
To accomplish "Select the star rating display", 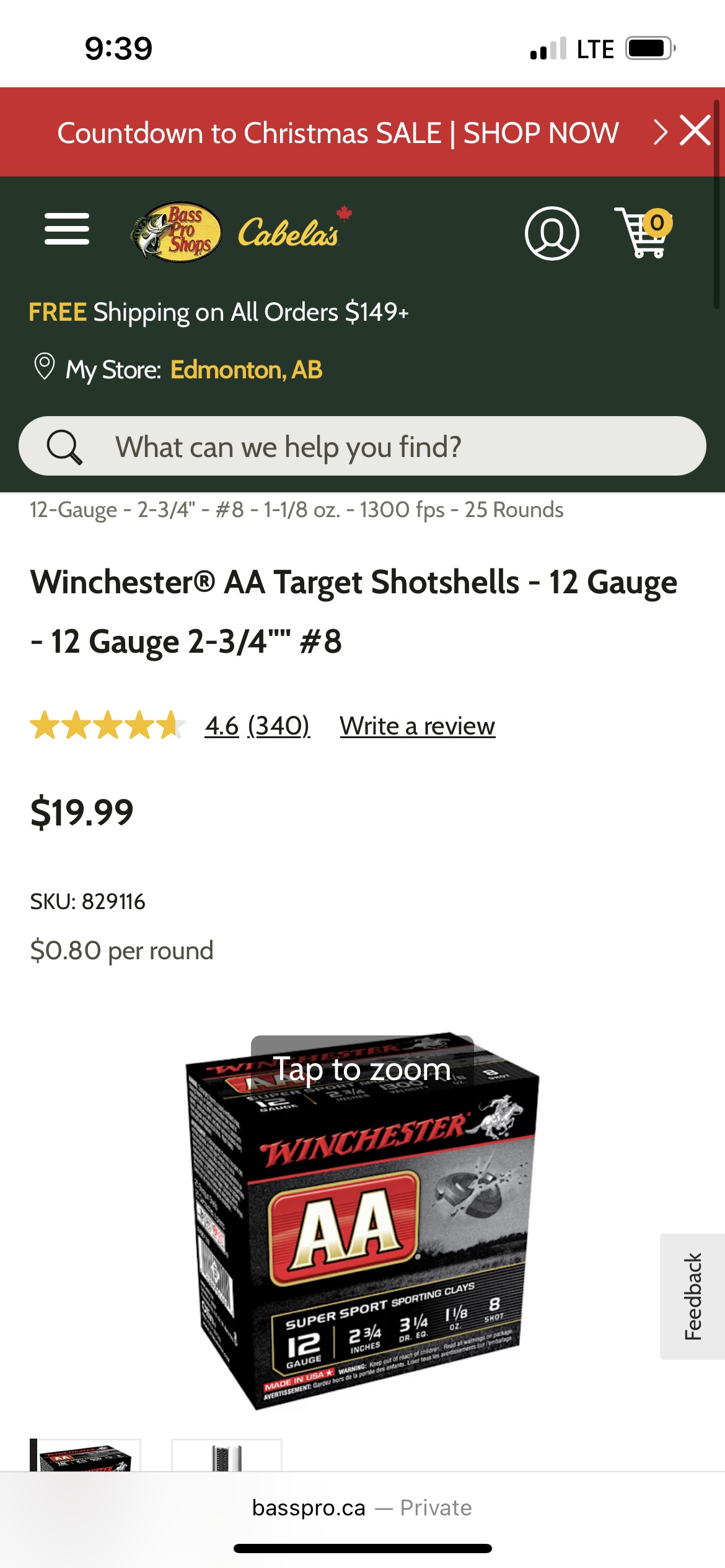I will [x=107, y=725].
